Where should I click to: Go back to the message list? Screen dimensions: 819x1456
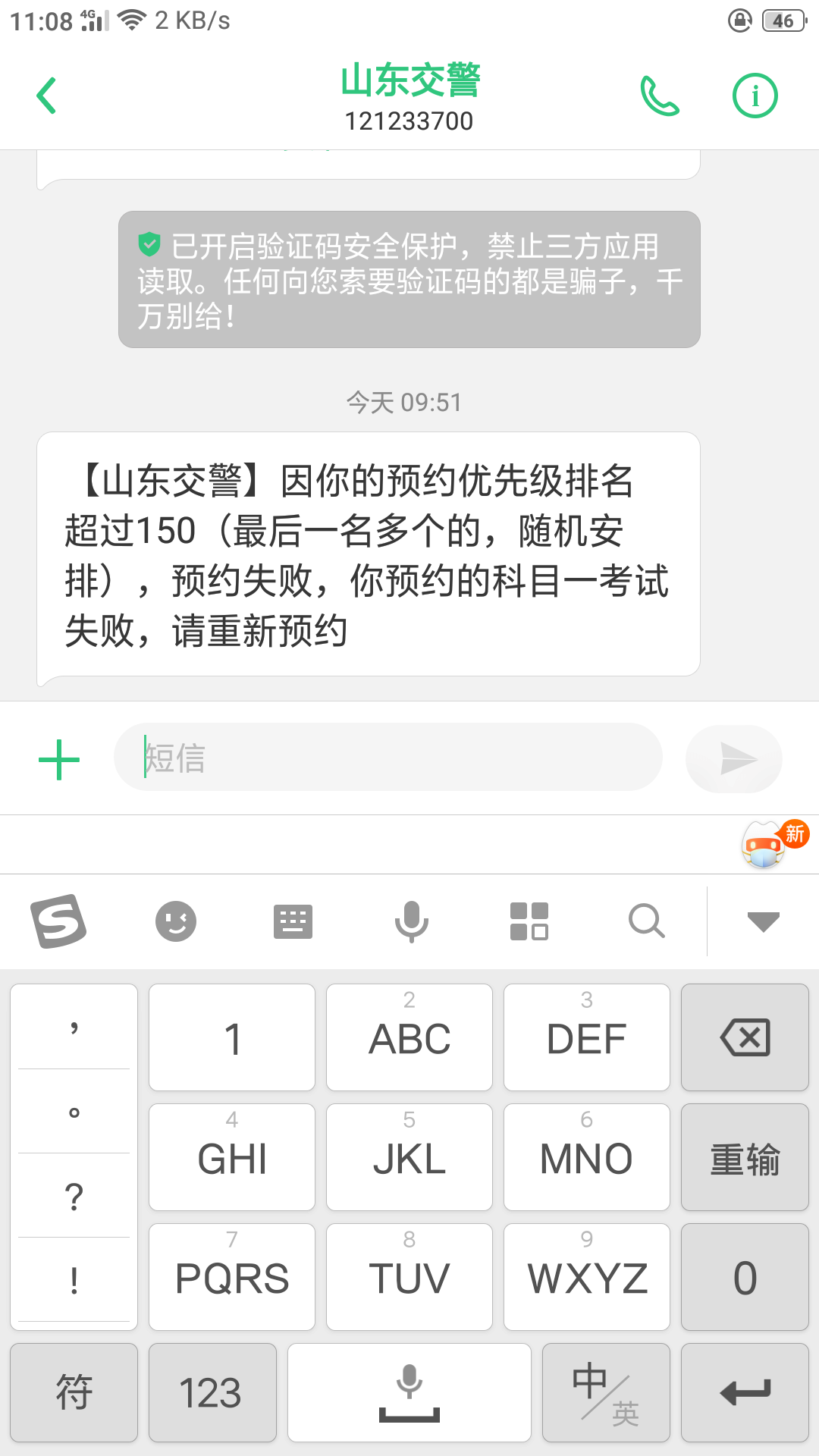tap(47, 96)
